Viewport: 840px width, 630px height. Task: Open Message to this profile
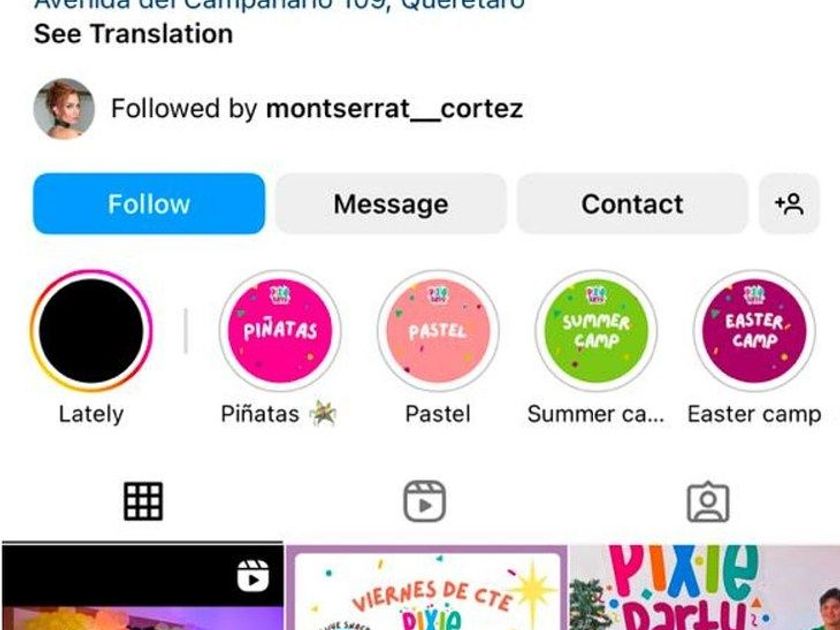click(x=390, y=204)
